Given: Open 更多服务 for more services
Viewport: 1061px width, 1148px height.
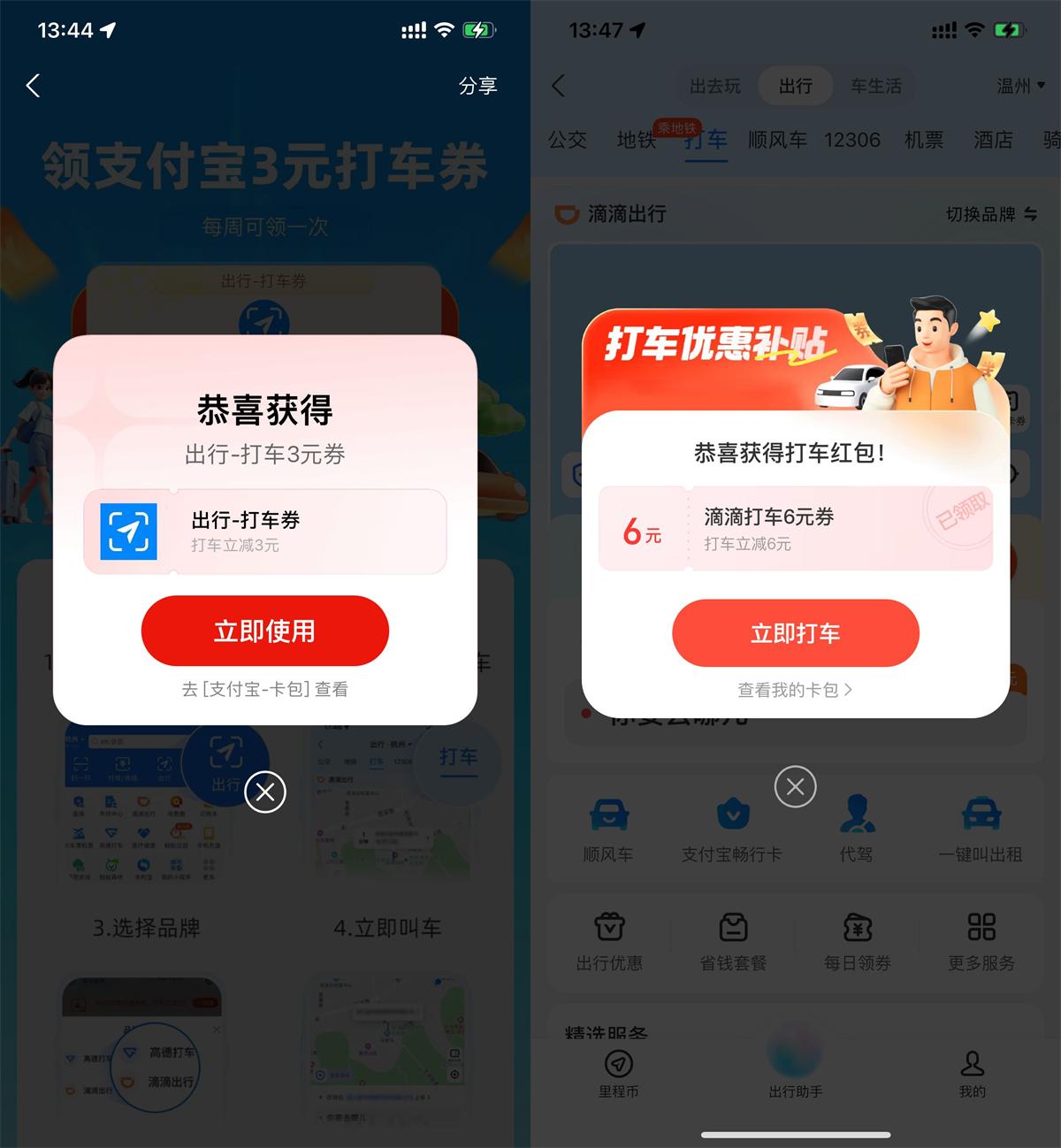Looking at the screenshot, I should [980, 942].
